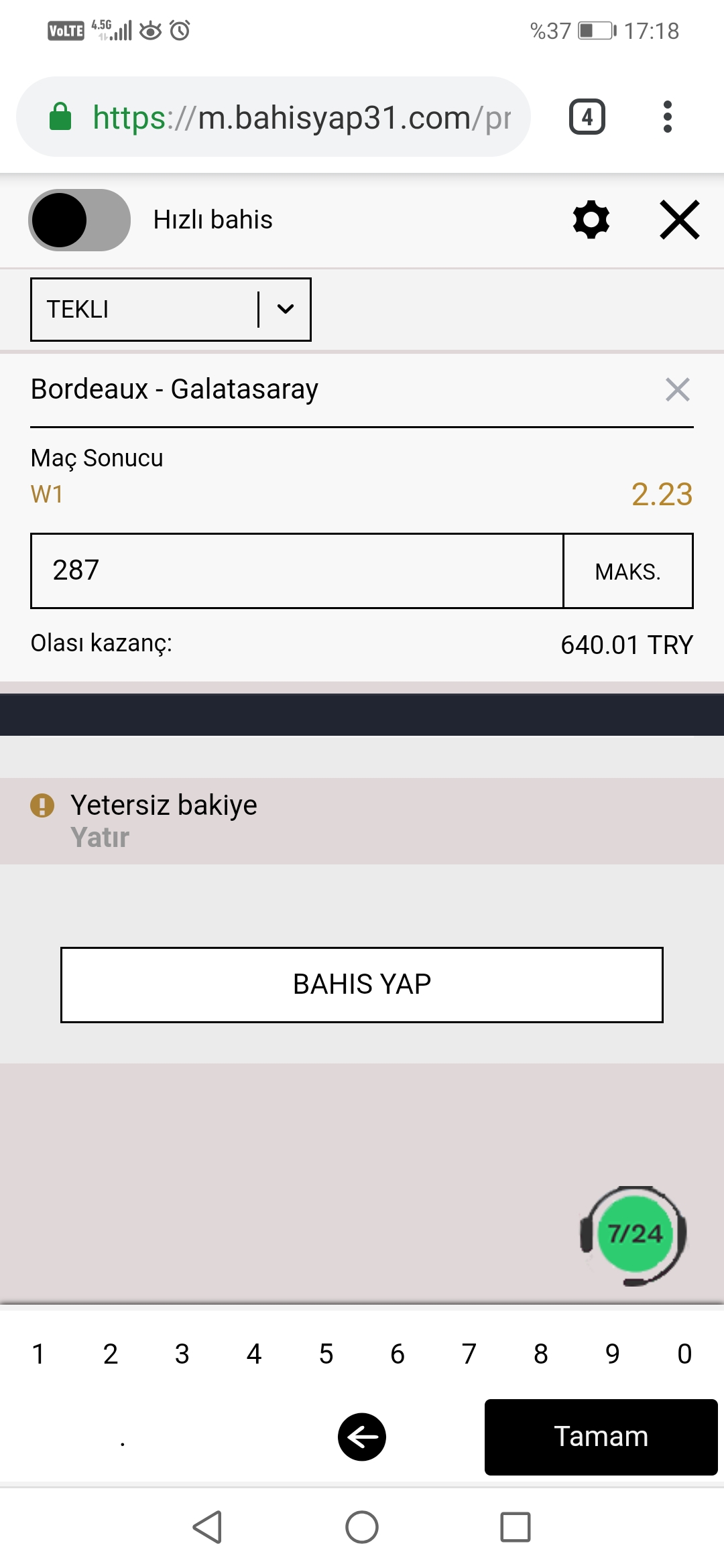The image size is (724, 1568).
Task: Open the browser tab switcher
Action: pyautogui.click(x=587, y=117)
